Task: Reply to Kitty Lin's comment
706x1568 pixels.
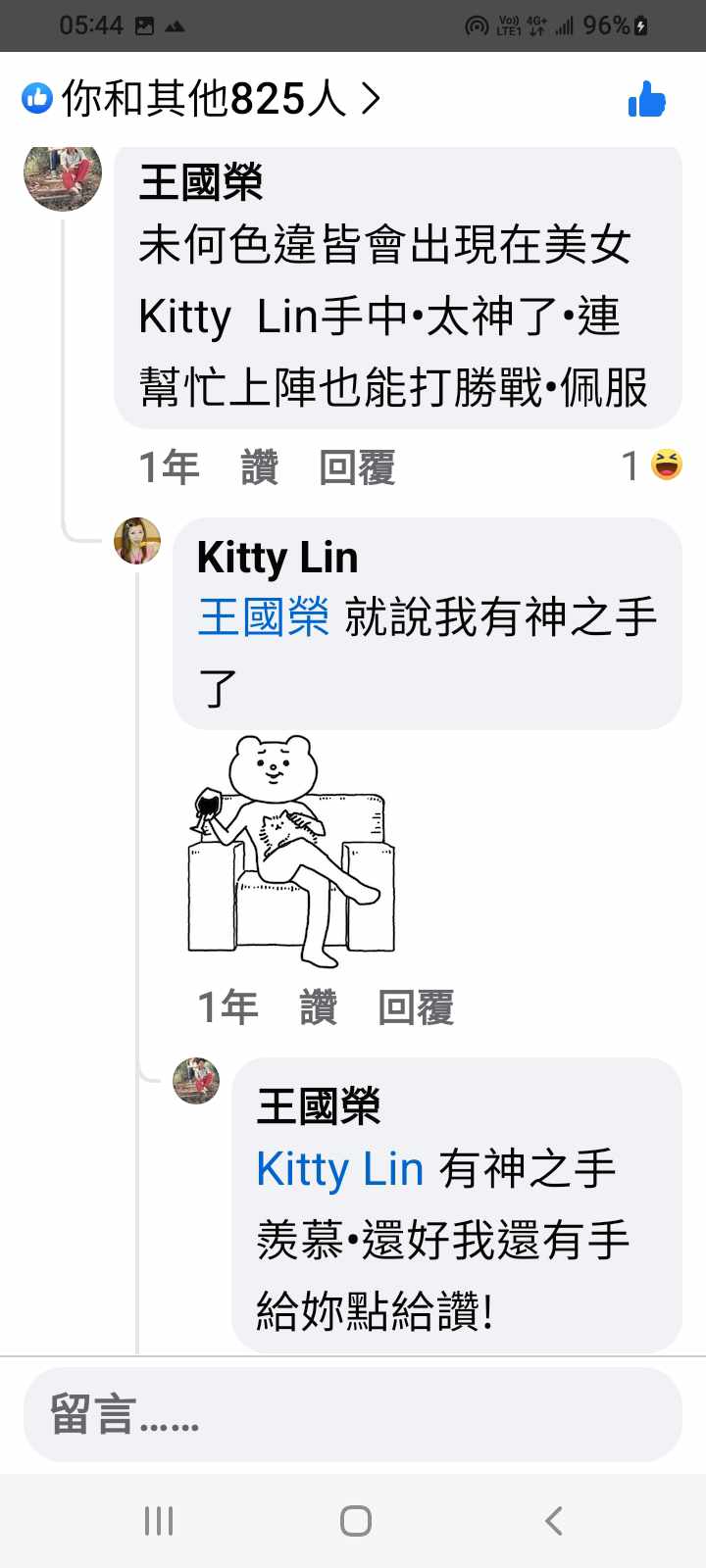Action: click(x=416, y=1007)
